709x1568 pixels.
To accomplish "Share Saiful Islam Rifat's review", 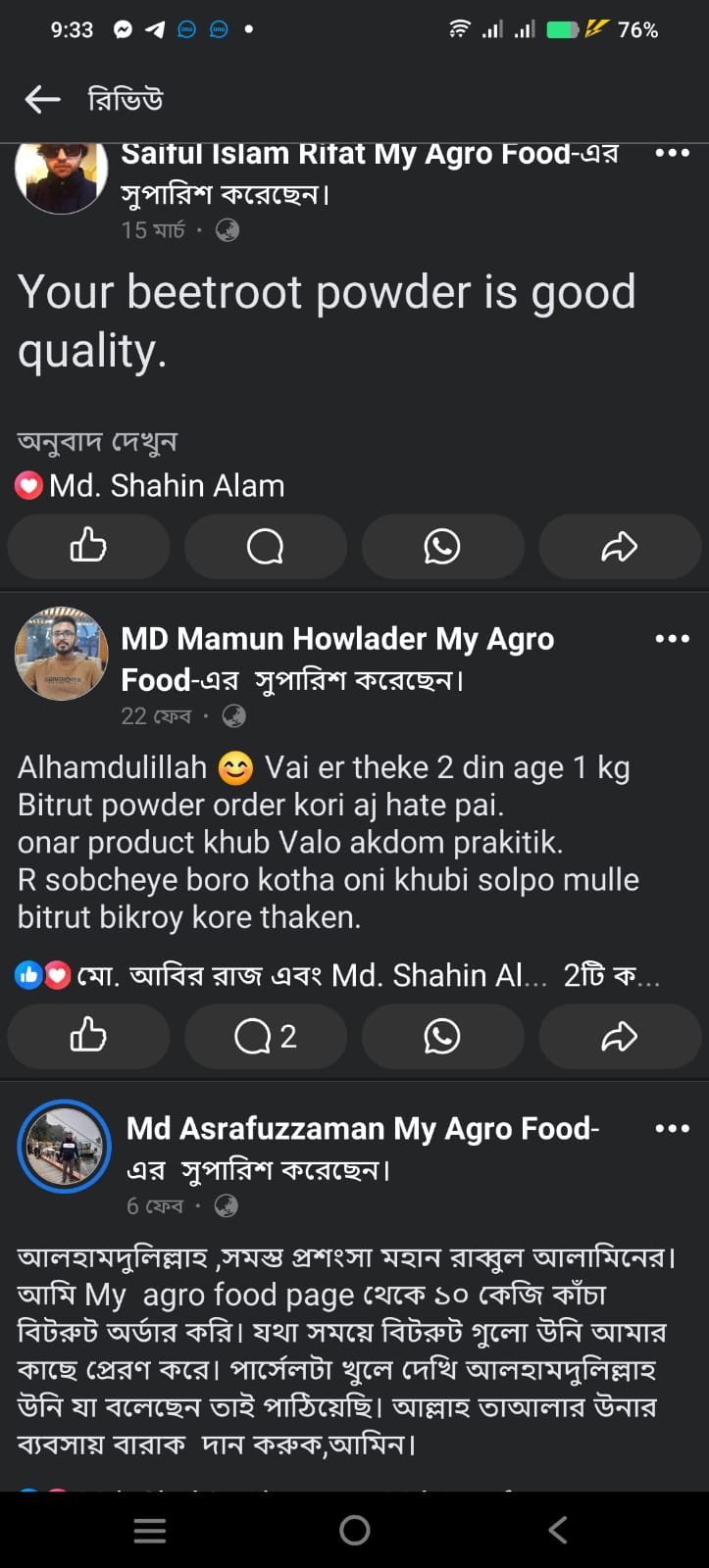I will coord(620,546).
